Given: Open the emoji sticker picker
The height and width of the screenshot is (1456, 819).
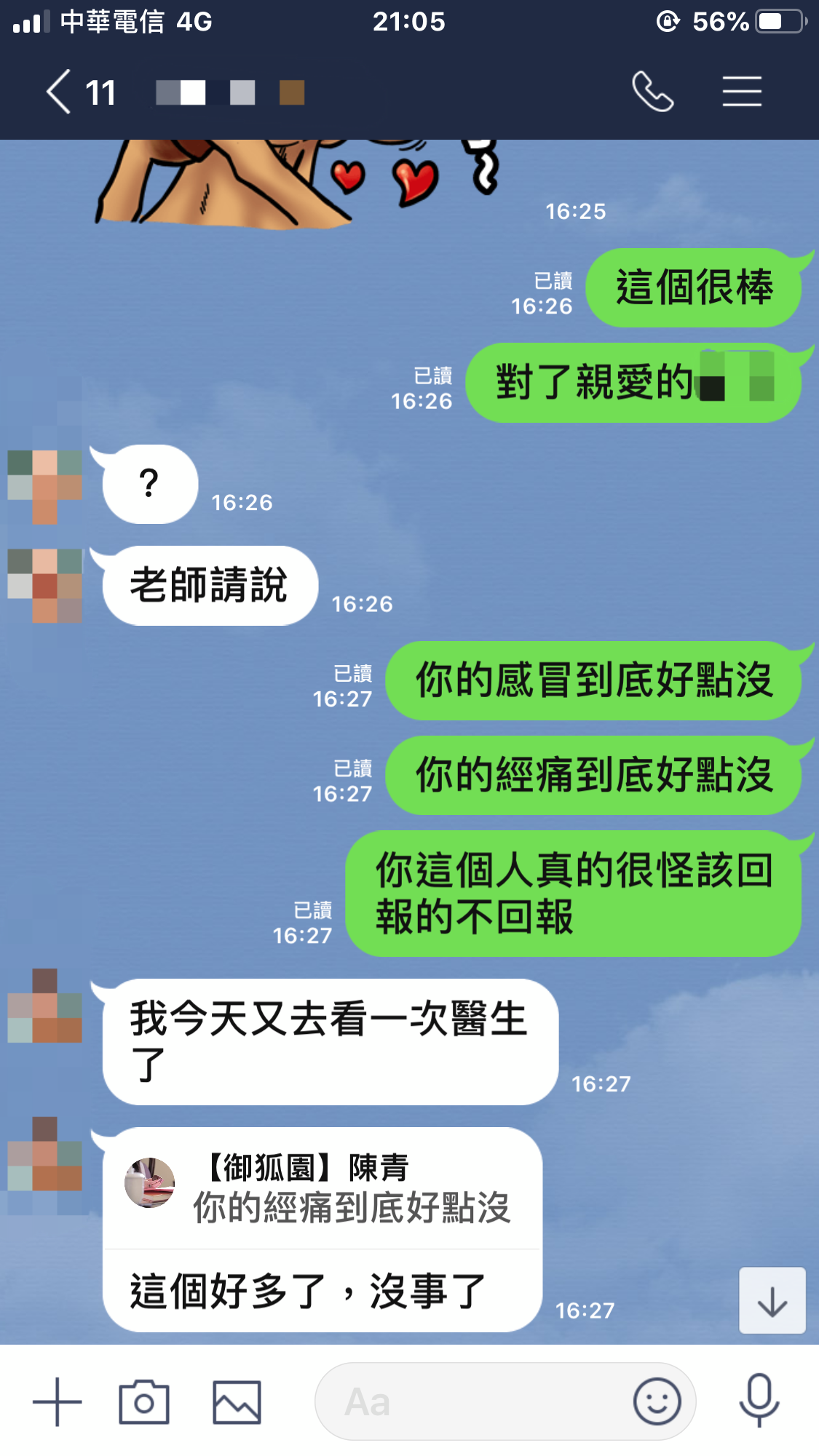Looking at the screenshot, I should point(657,1401).
